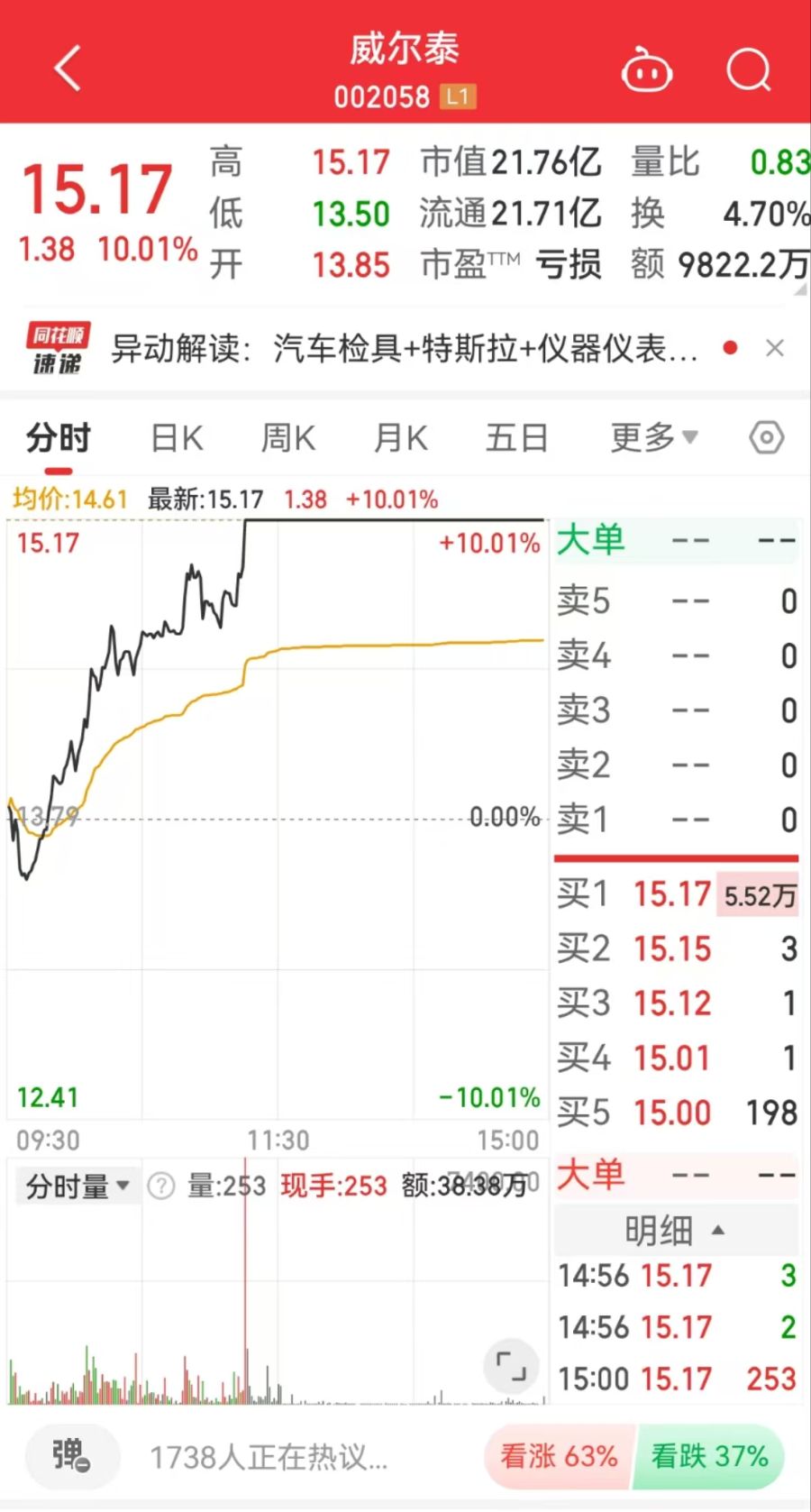This screenshot has width=811, height=1512.
Task: Toggle the 弹 bullet comments button
Action: click(71, 1455)
